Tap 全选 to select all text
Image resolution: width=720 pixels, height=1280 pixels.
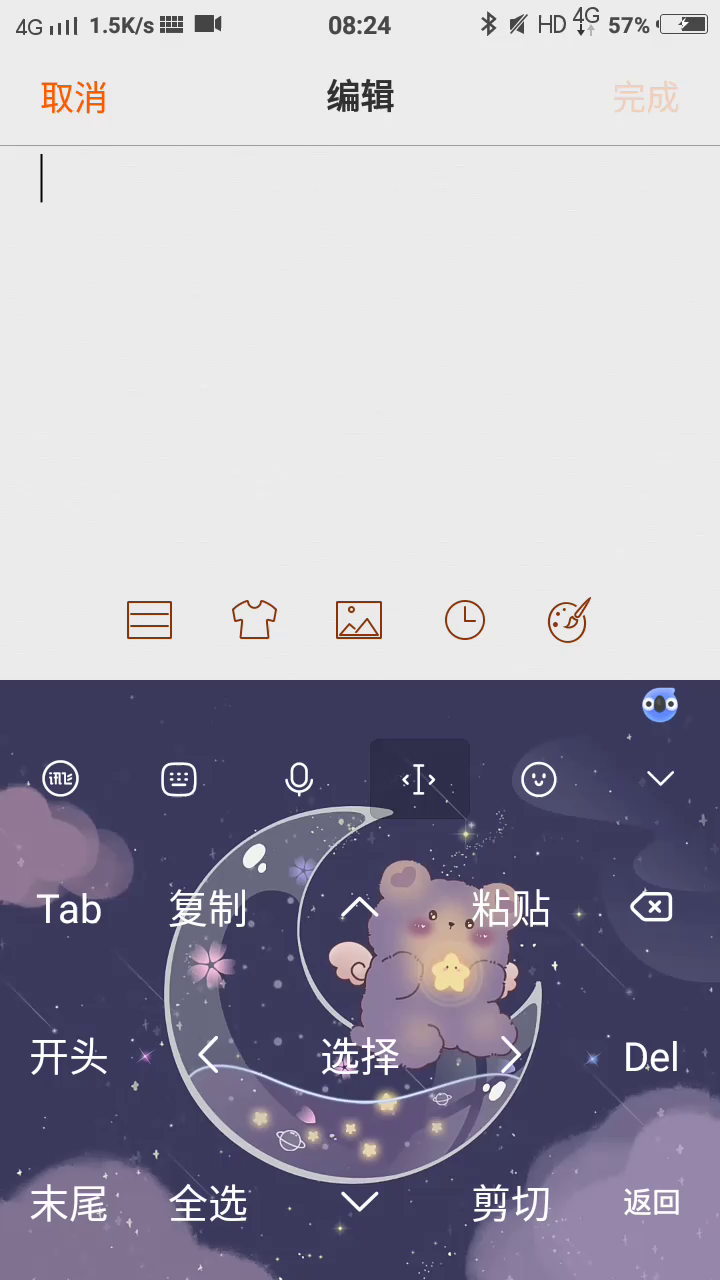(208, 1203)
